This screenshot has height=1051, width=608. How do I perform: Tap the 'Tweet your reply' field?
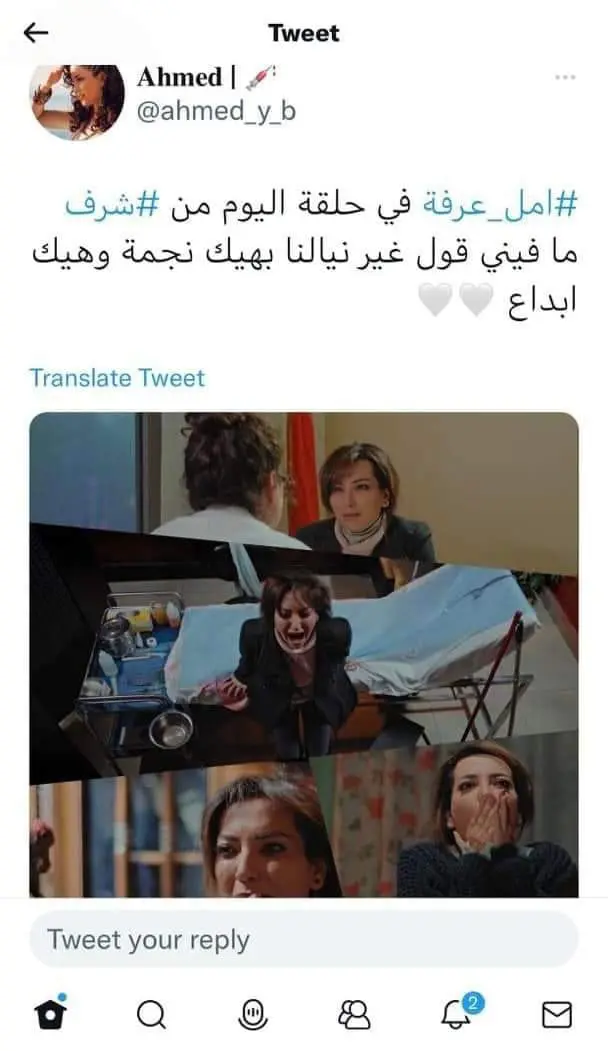pos(304,939)
